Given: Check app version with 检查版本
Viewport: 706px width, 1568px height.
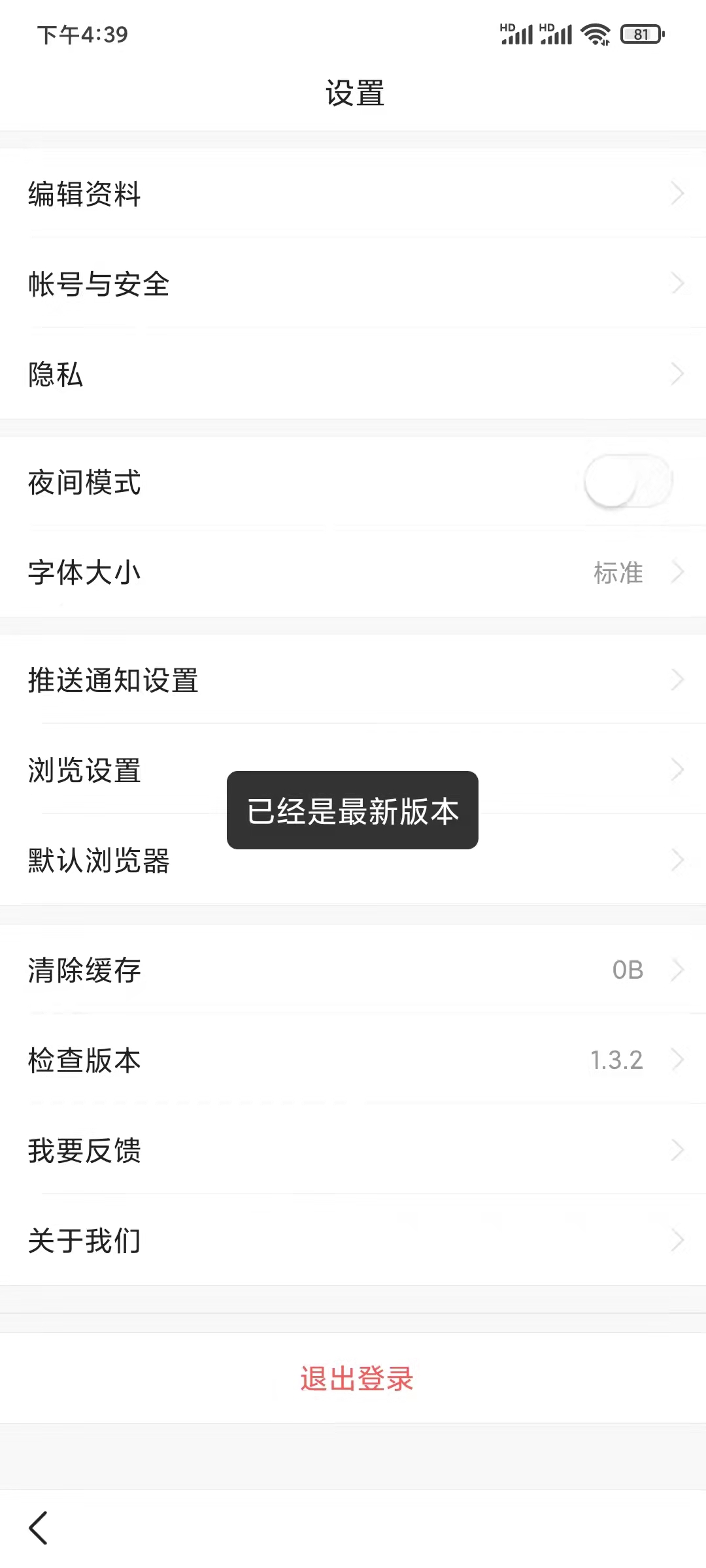Looking at the screenshot, I should [353, 1059].
